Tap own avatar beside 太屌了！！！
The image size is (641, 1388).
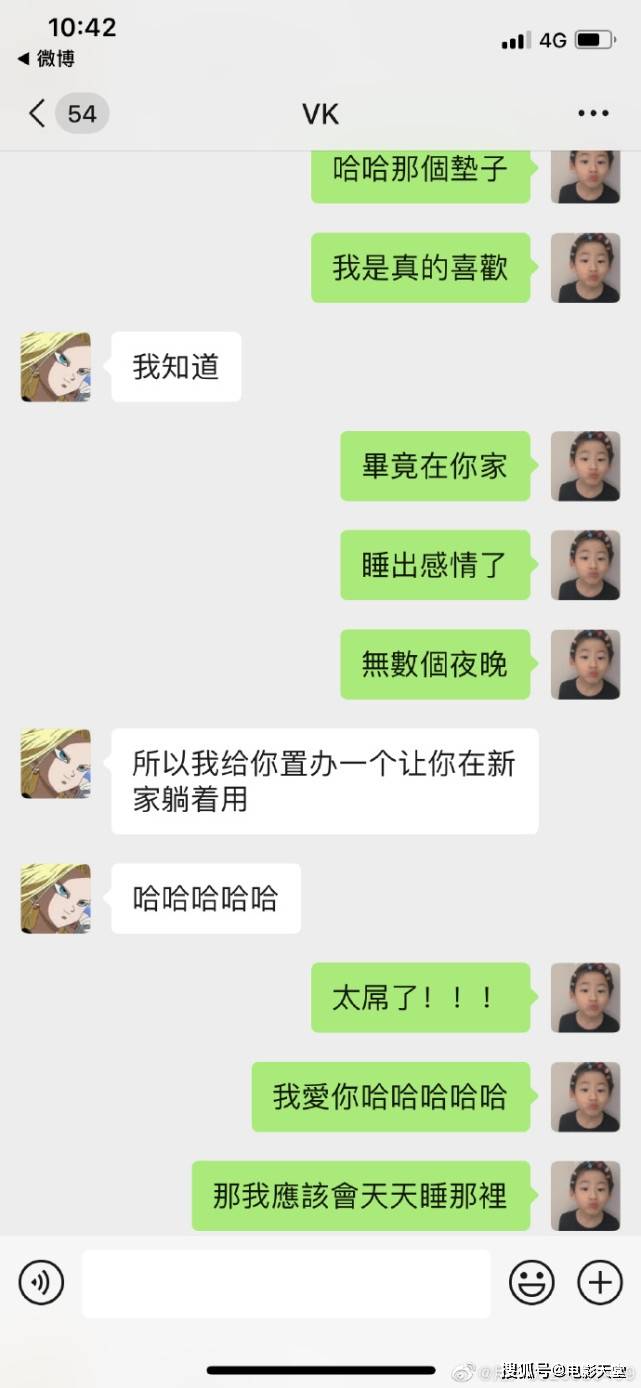pyautogui.click(x=585, y=997)
